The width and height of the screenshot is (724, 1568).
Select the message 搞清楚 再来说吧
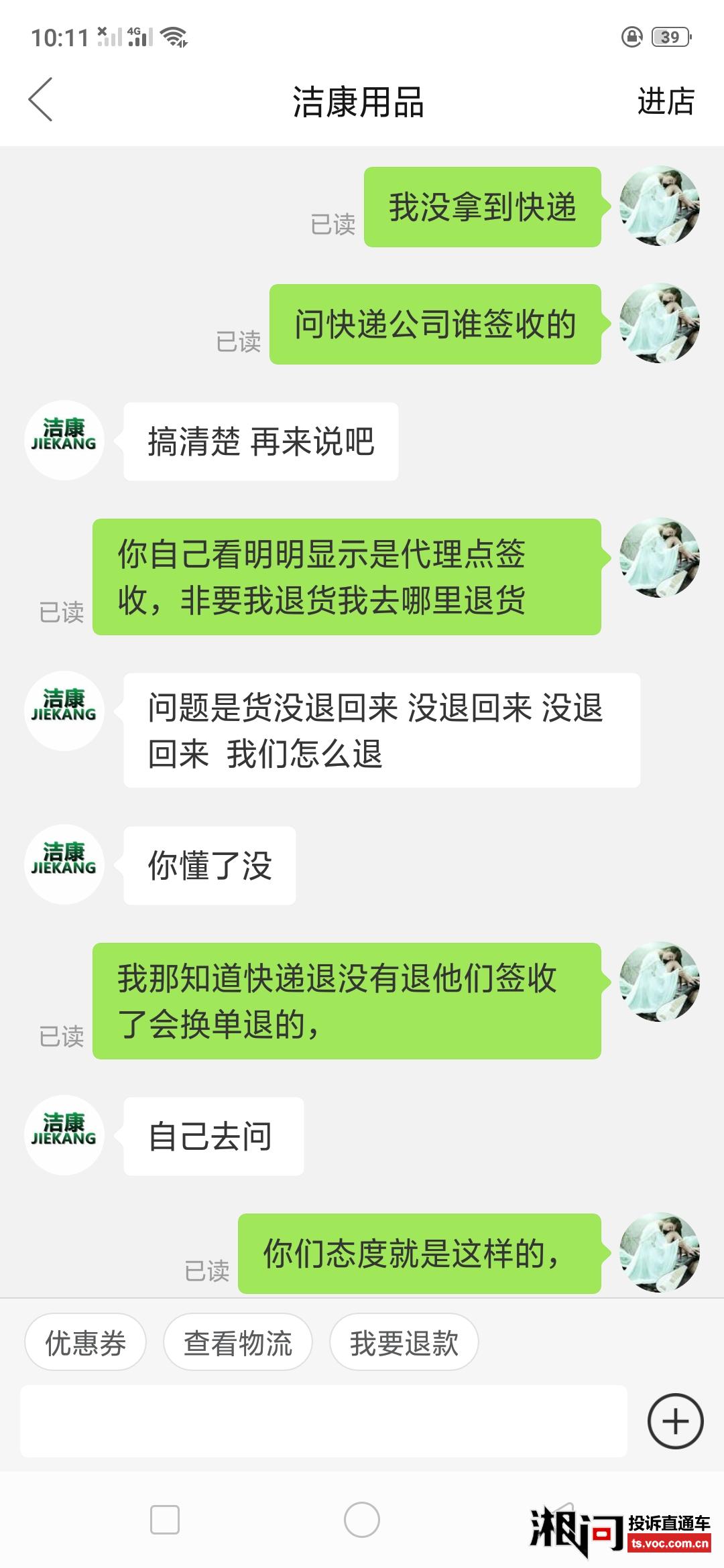coord(261,440)
